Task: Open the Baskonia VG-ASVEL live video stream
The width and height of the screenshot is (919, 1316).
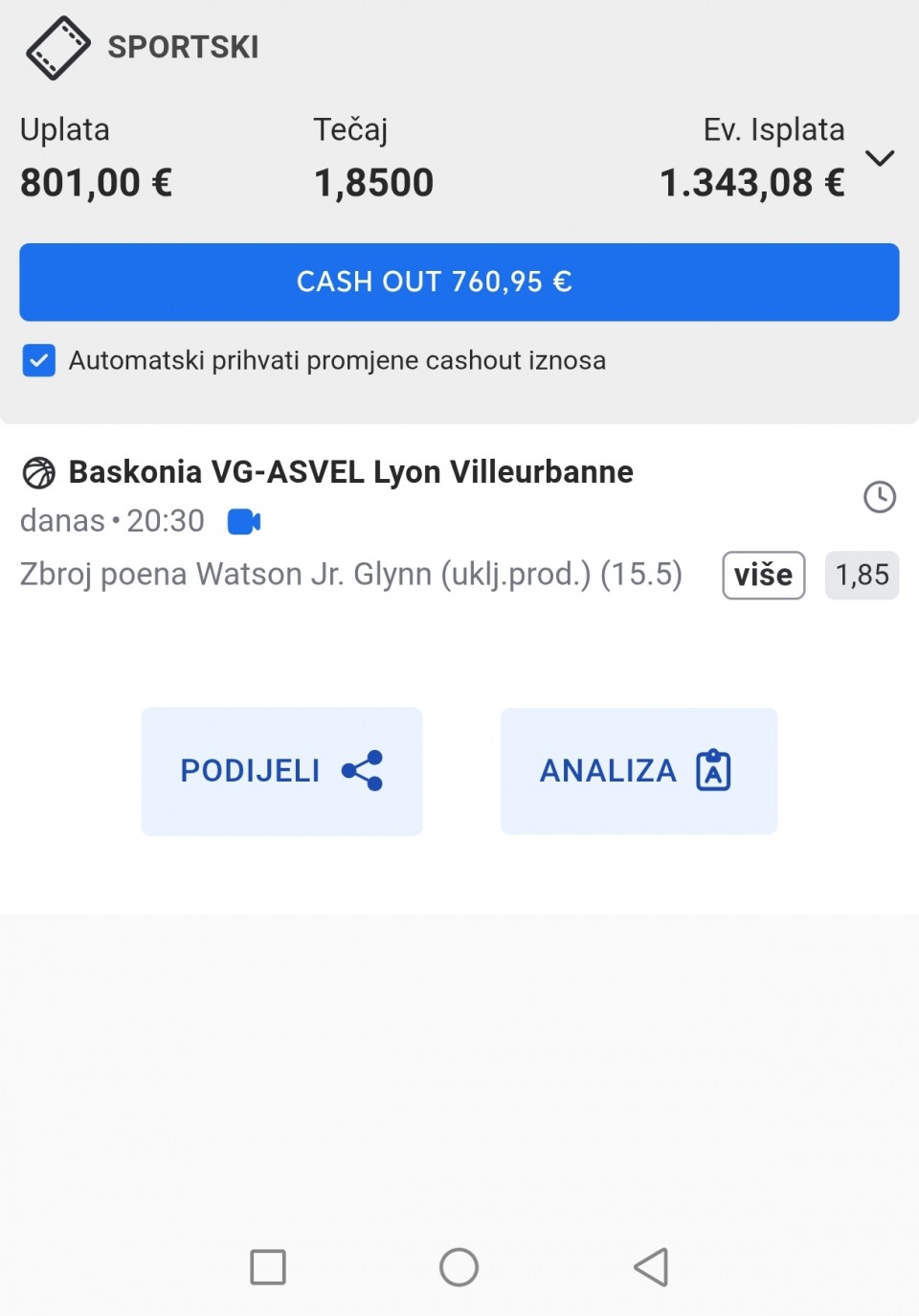Action: pos(244,522)
